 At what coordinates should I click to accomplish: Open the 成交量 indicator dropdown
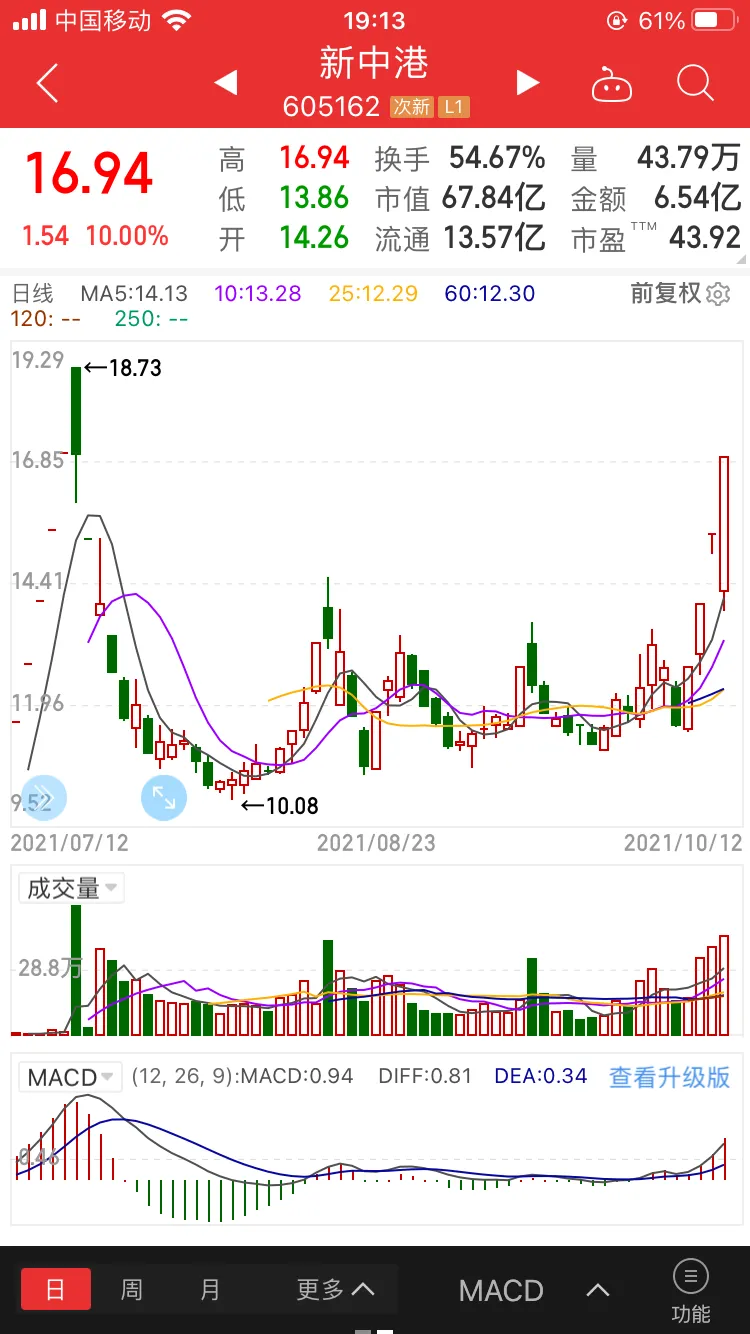click(x=72, y=888)
